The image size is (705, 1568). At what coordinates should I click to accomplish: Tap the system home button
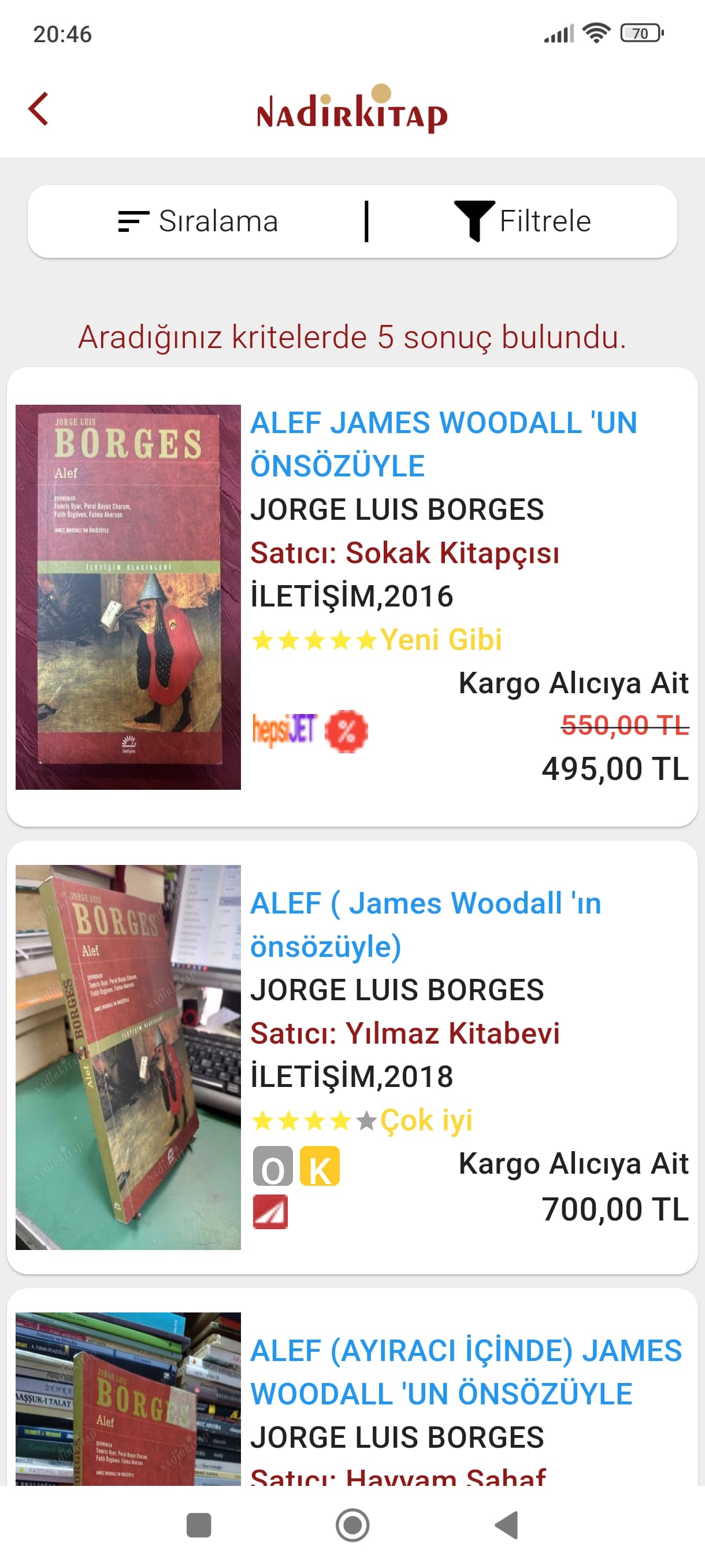pyautogui.click(x=352, y=1525)
